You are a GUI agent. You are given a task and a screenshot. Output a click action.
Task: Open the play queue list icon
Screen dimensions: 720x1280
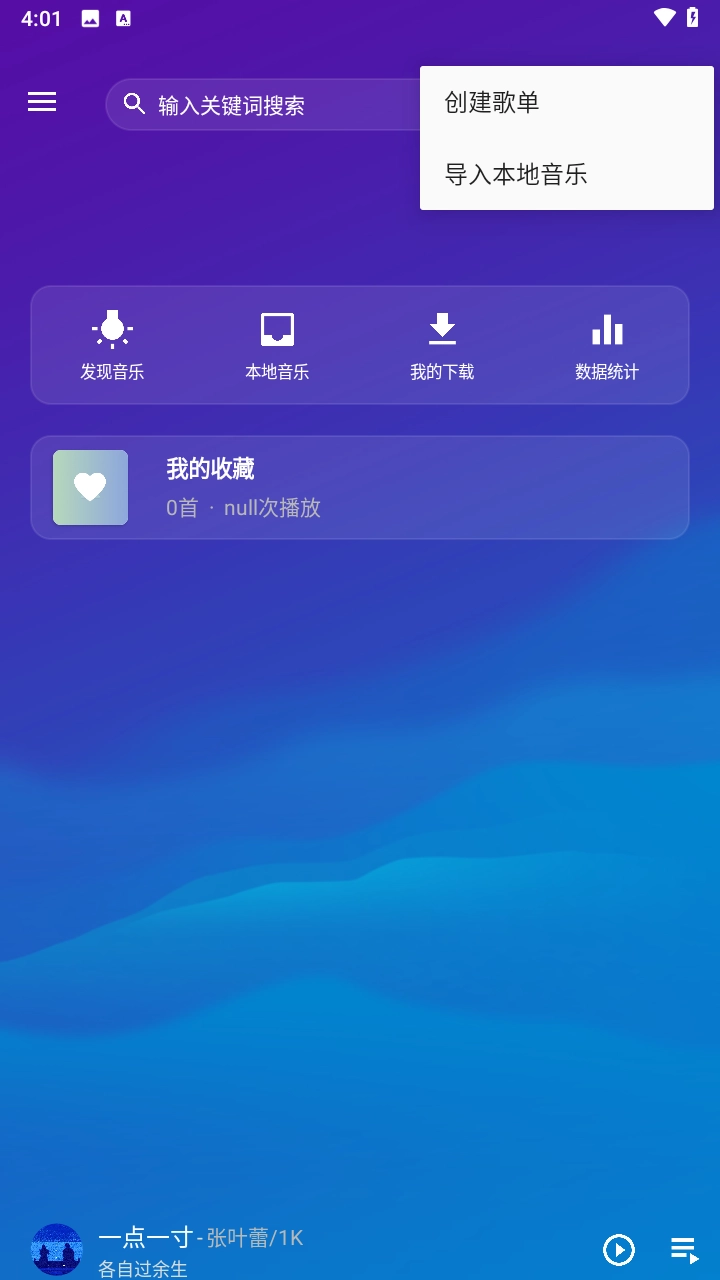point(684,1250)
